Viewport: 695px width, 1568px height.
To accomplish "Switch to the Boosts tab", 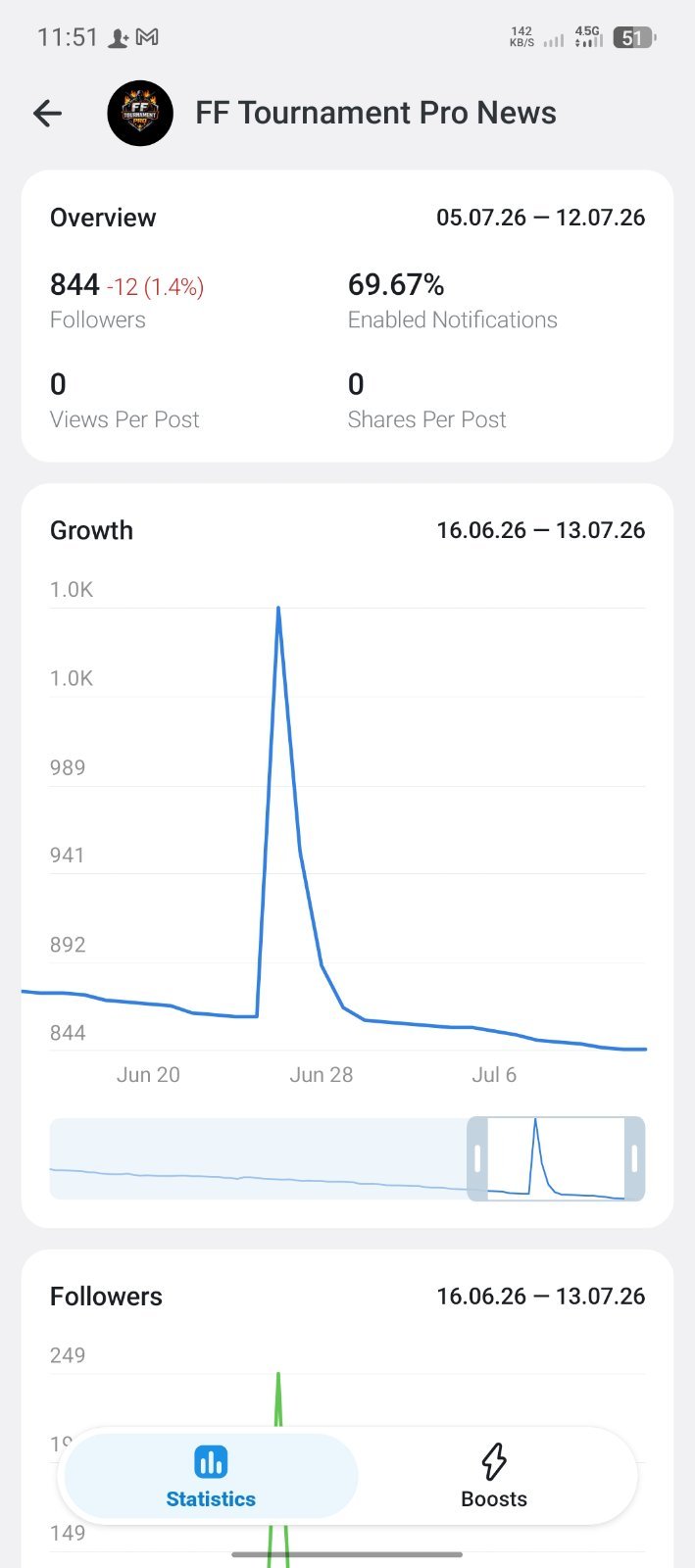I will pos(494,1476).
